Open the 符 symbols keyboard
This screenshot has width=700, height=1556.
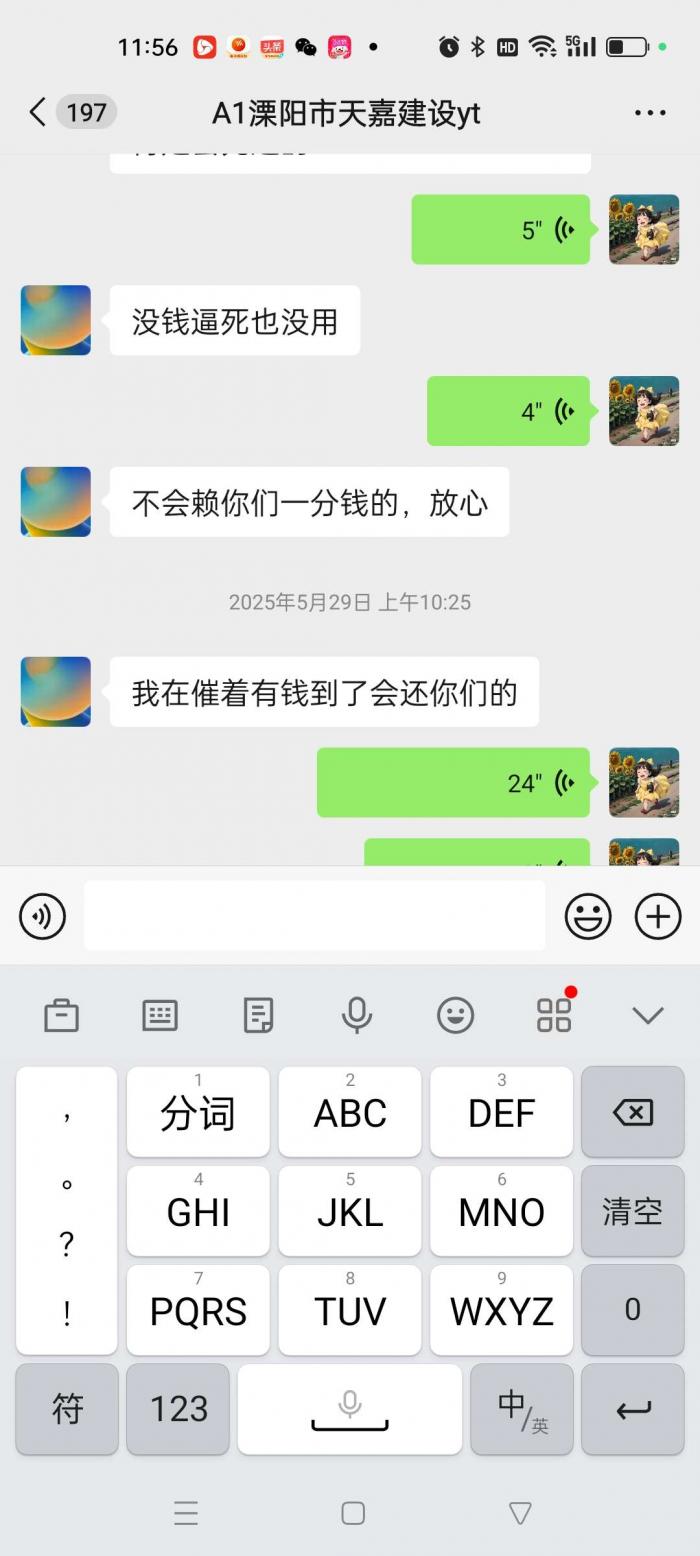tap(67, 1409)
